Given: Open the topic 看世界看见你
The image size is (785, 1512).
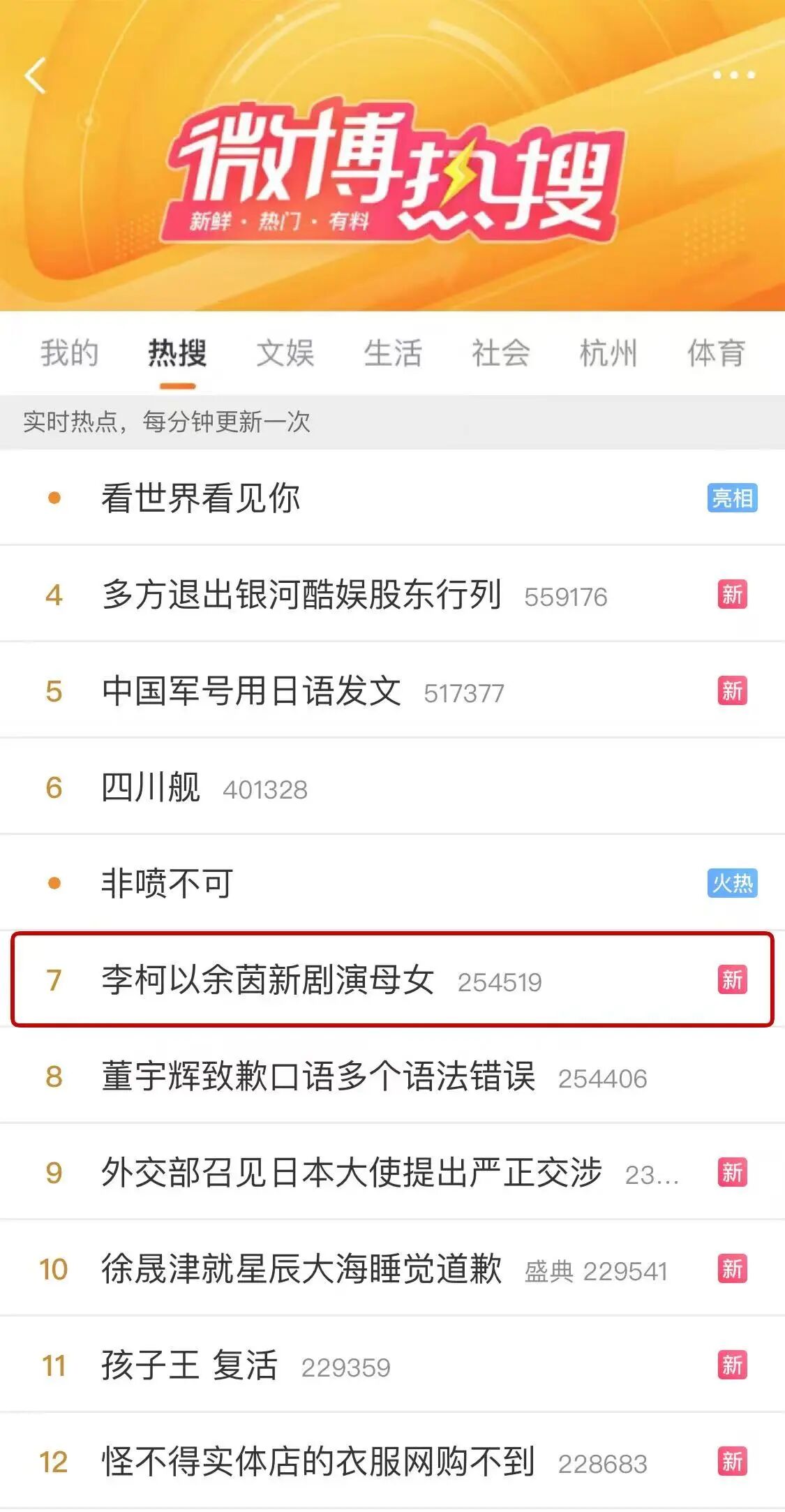Looking at the screenshot, I should [201, 498].
